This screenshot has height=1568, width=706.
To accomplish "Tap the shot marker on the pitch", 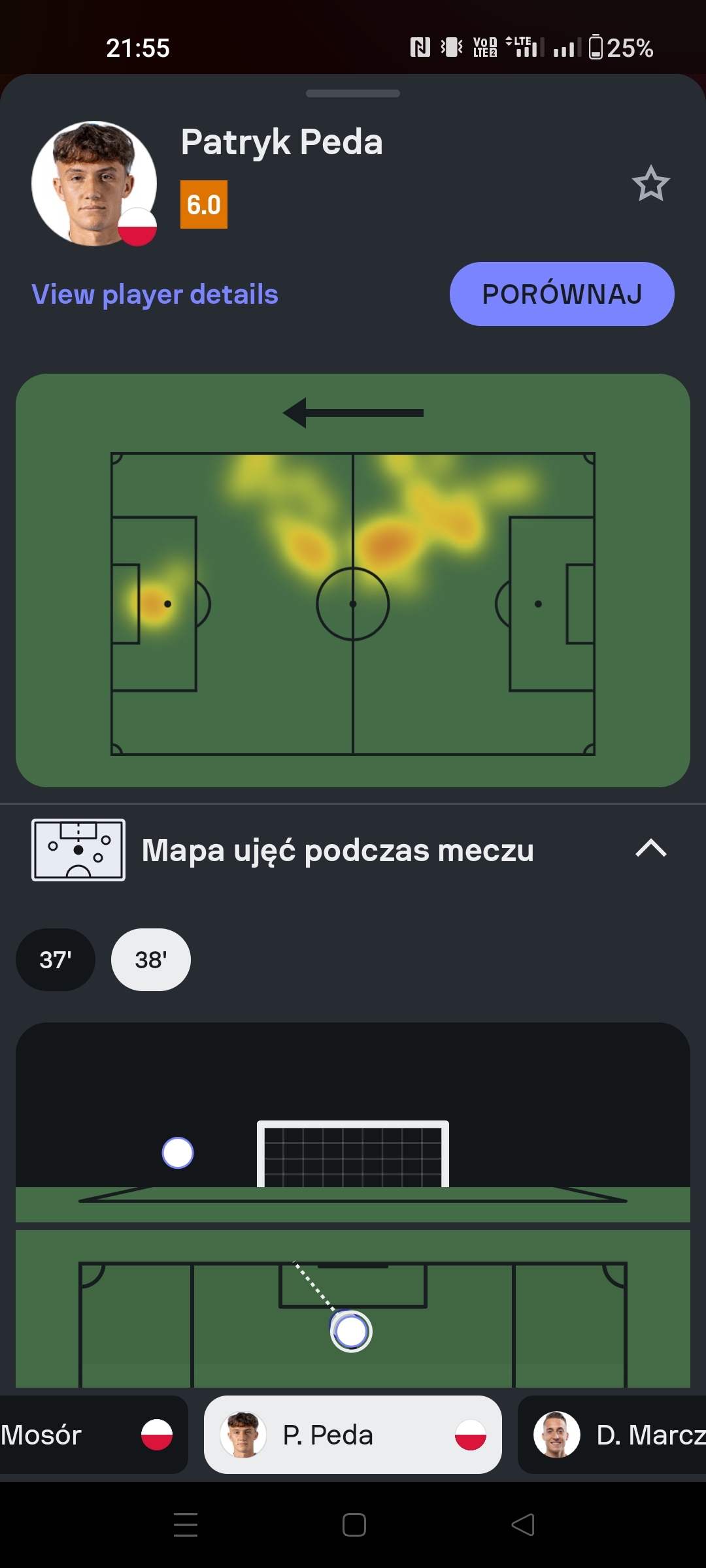I will 351,1331.
